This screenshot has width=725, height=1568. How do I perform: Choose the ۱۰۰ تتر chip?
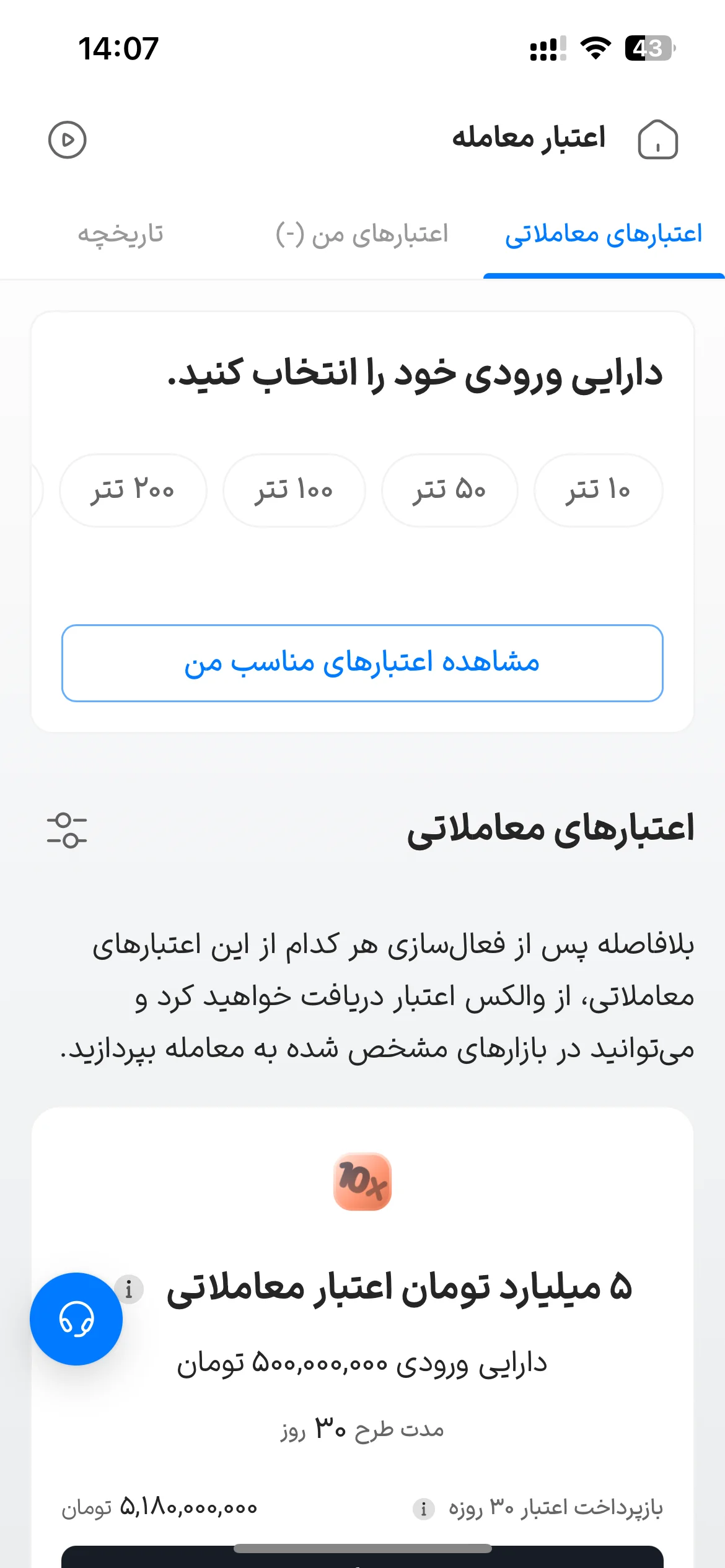coord(294,490)
